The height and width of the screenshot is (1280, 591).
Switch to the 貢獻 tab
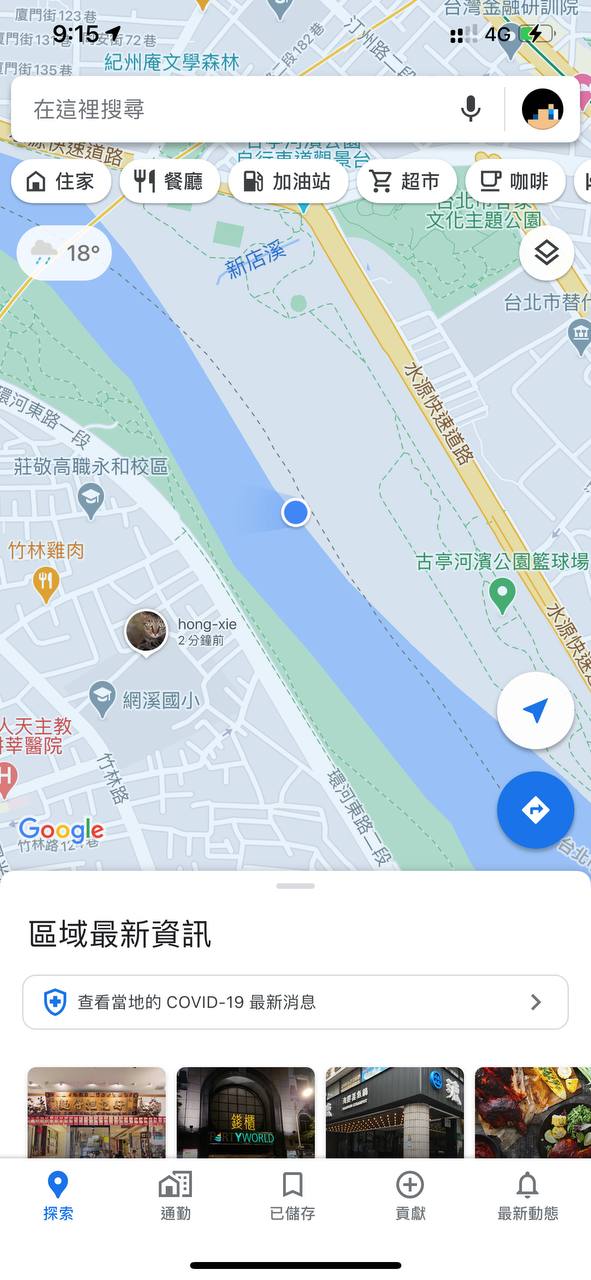pyautogui.click(x=410, y=1197)
